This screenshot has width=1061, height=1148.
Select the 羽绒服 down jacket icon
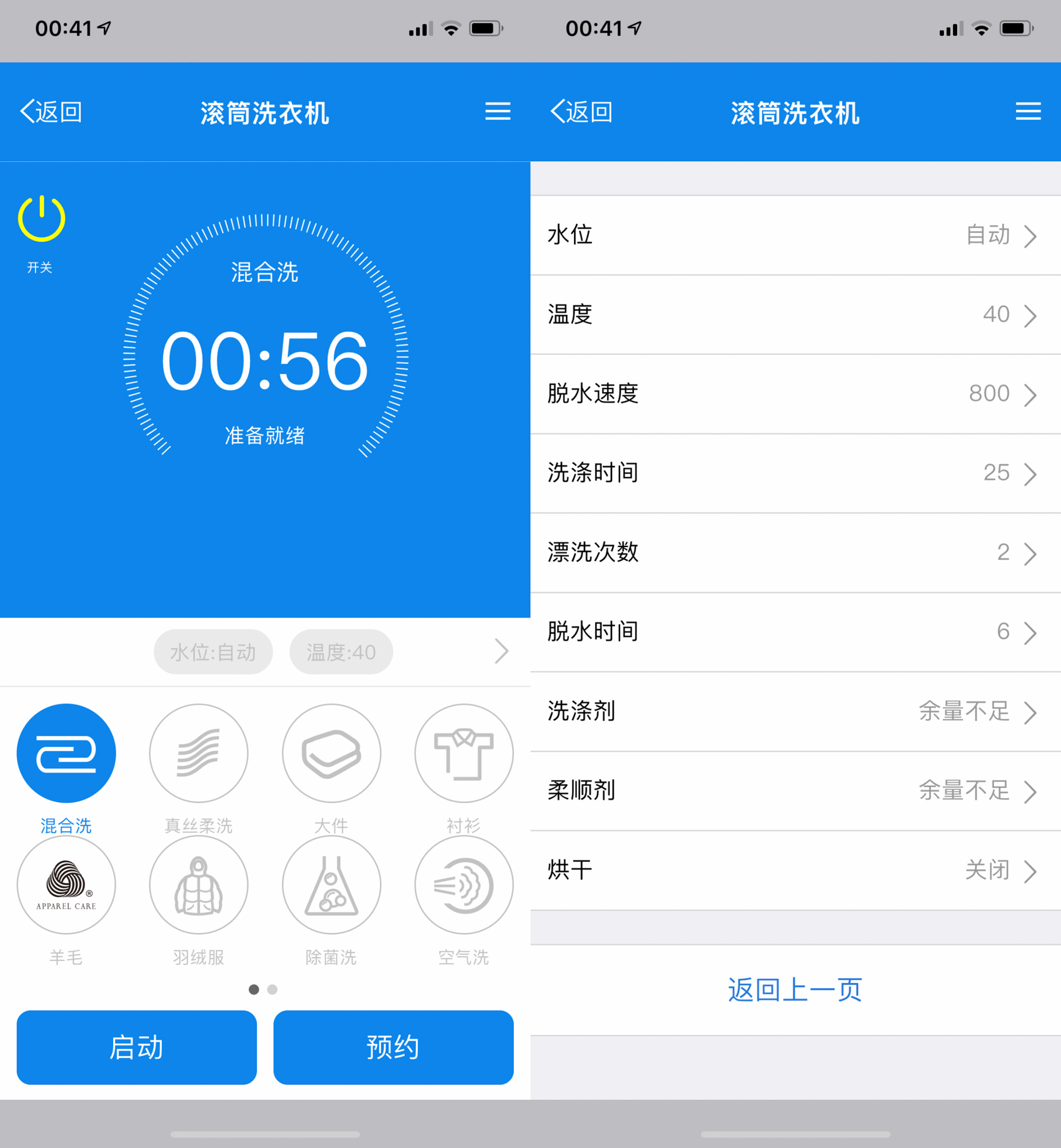pos(199,885)
